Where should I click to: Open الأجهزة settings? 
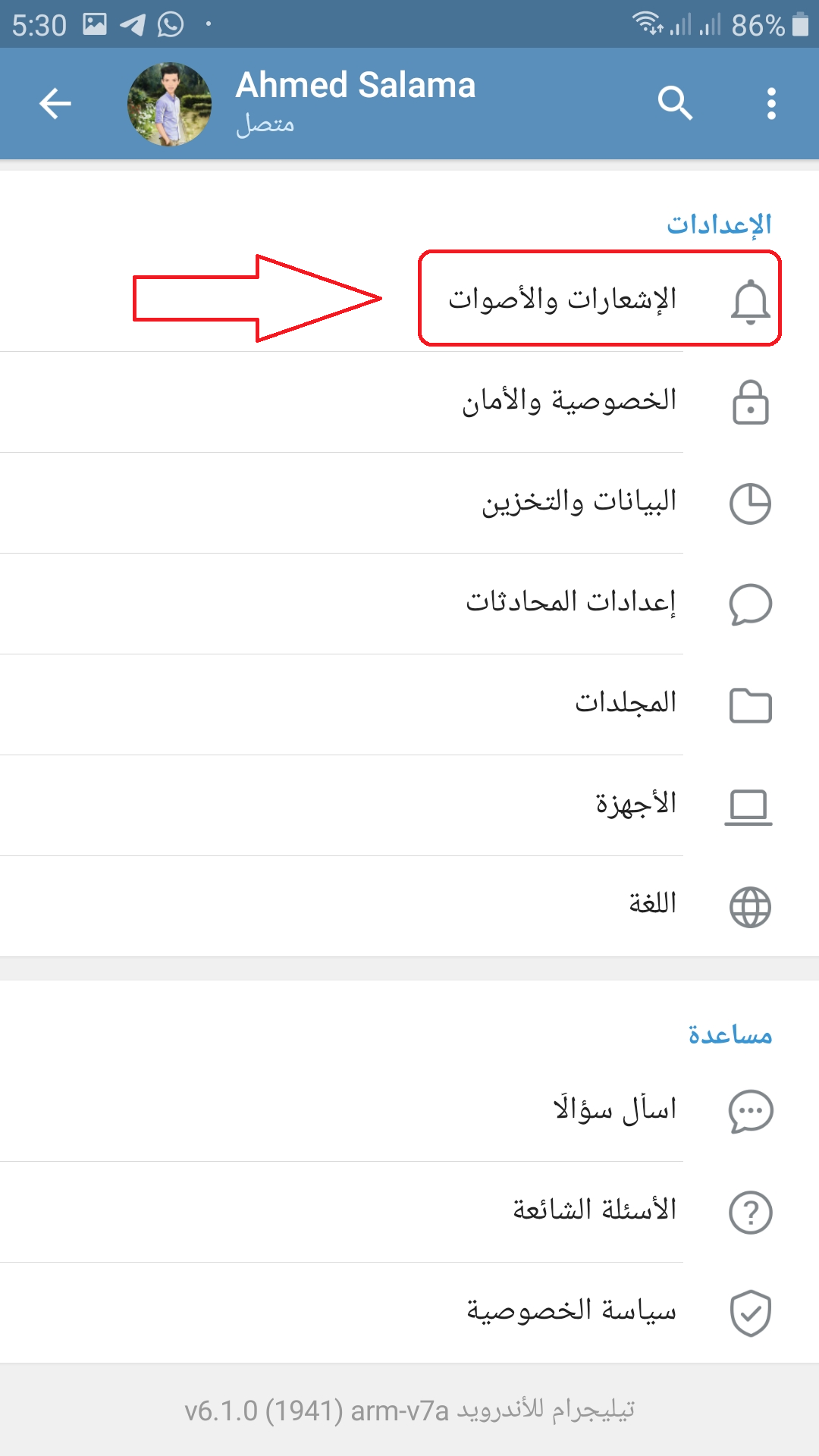[409, 805]
